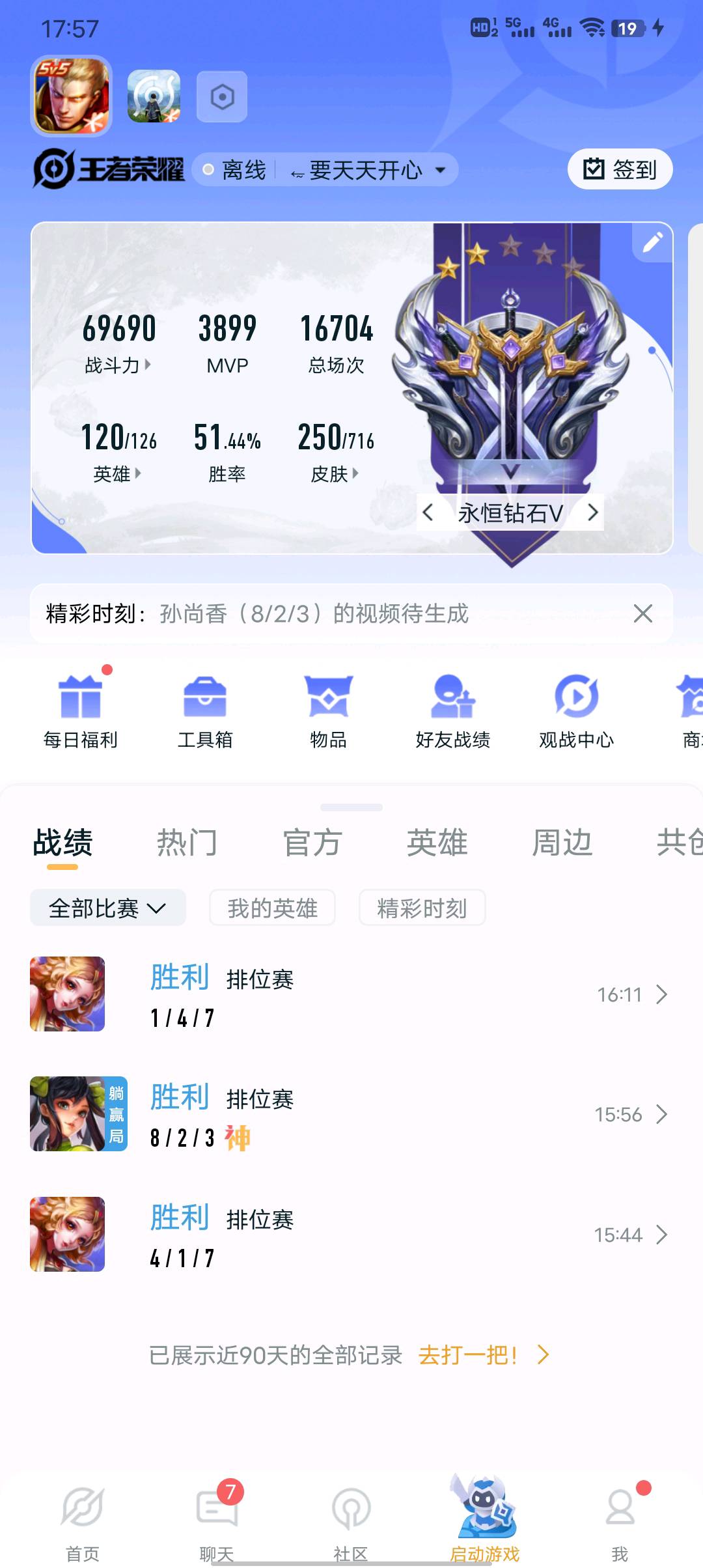
Task: Switch to the 热门 tab
Action: click(x=187, y=843)
